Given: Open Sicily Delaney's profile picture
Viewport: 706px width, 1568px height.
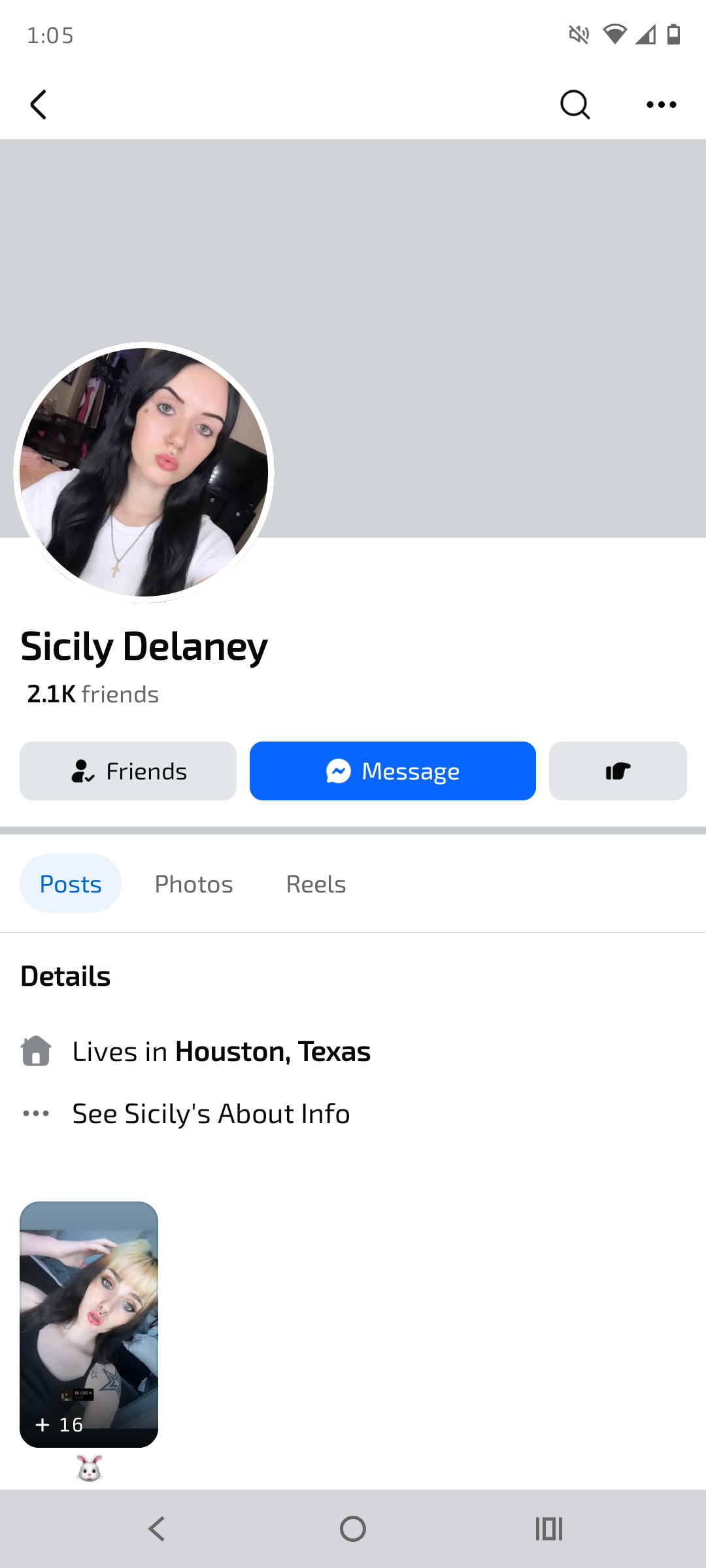Looking at the screenshot, I should (x=144, y=472).
